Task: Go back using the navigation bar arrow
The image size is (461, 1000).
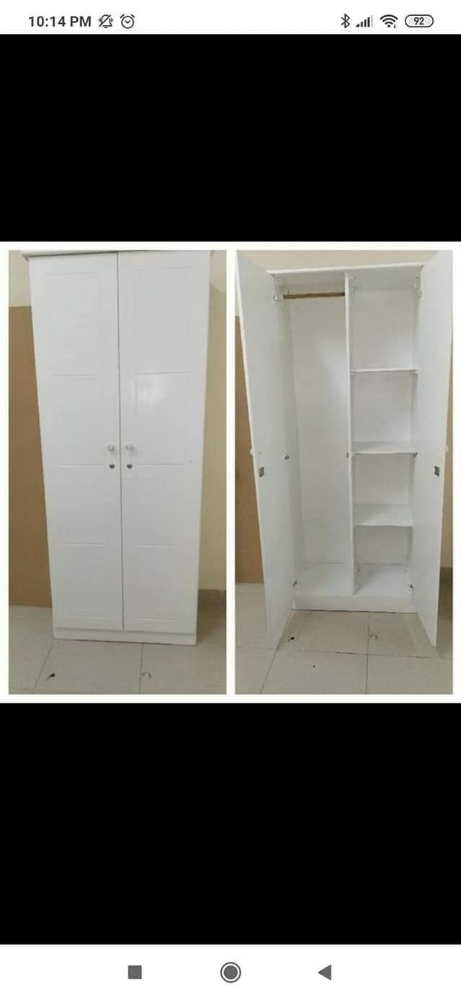Action: [325, 972]
